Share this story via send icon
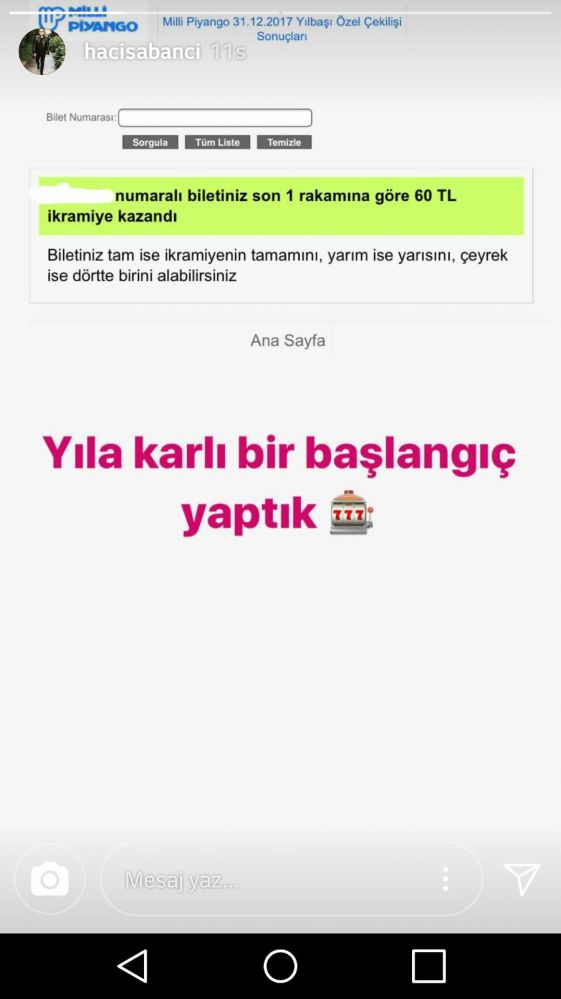Screen dimensions: 561x999 pyautogui.click(x=522, y=879)
